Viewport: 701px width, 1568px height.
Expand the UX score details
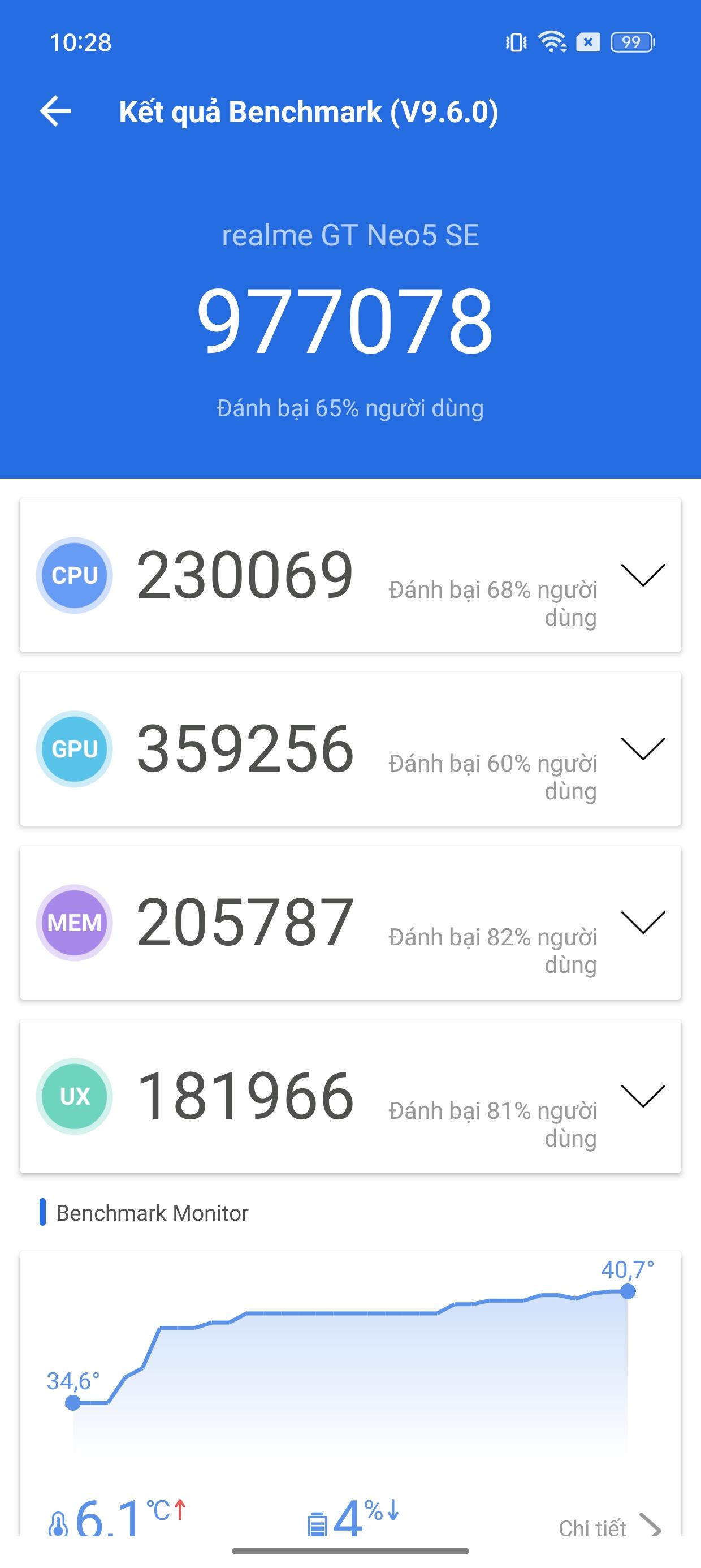643,1096
